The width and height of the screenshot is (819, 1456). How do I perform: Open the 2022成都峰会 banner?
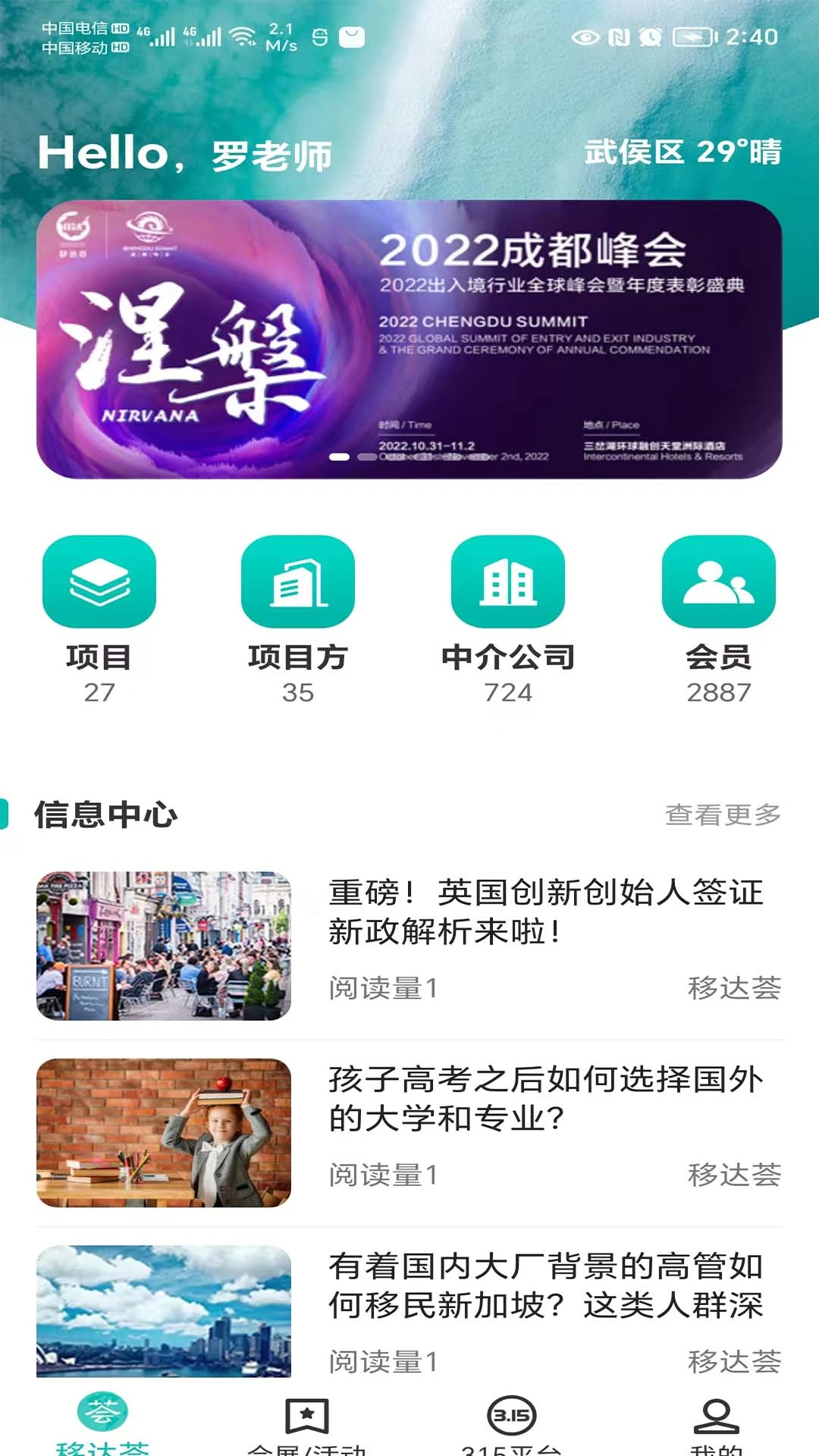(x=409, y=339)
